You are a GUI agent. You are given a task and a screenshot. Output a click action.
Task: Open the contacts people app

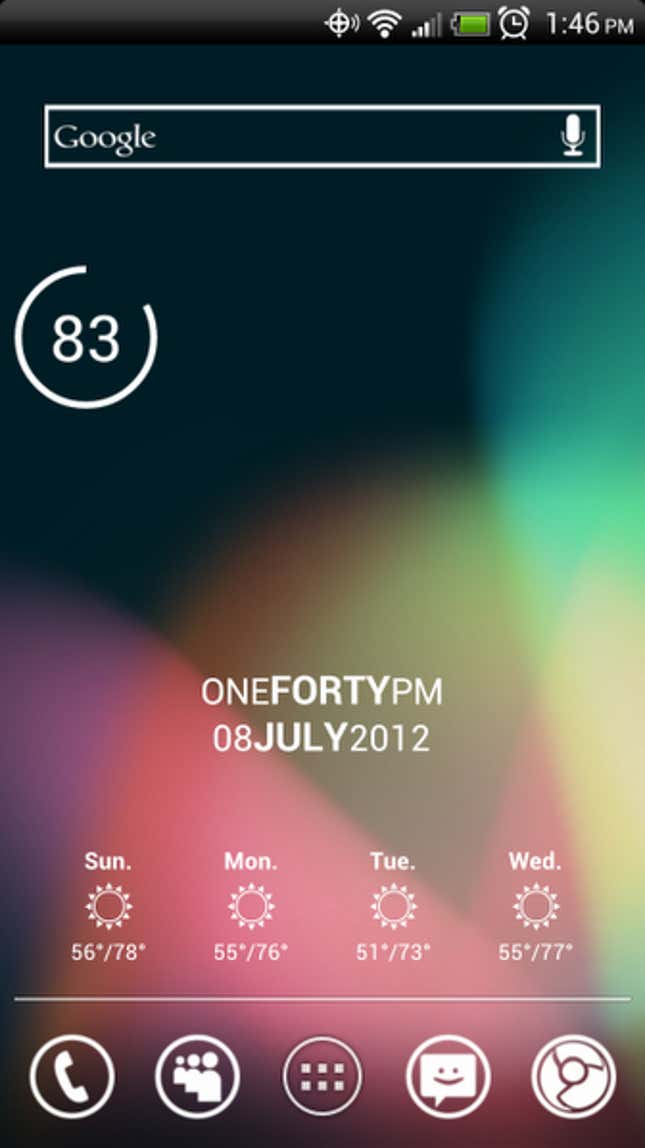click(x=197, y=1076)
